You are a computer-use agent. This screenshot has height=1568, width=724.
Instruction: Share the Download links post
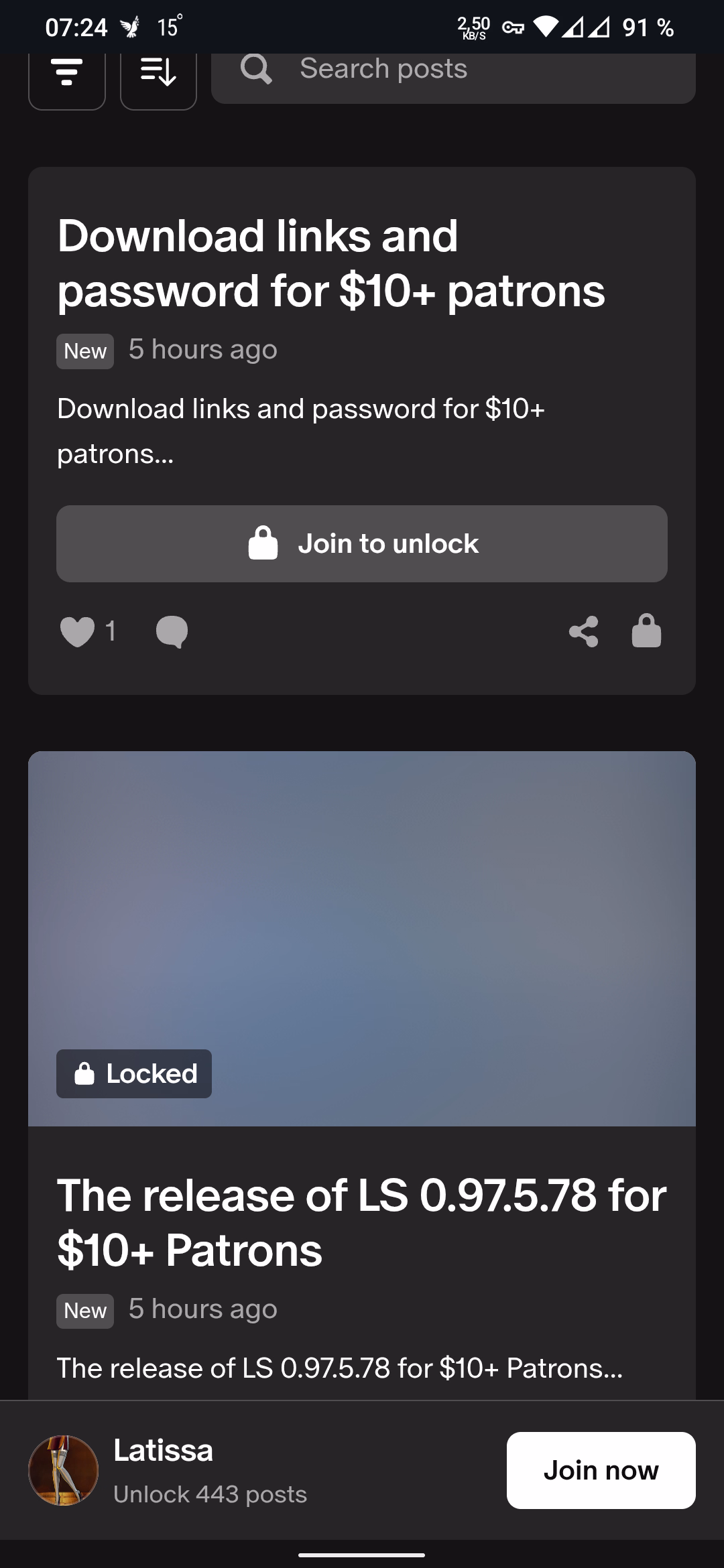point(583,631)
